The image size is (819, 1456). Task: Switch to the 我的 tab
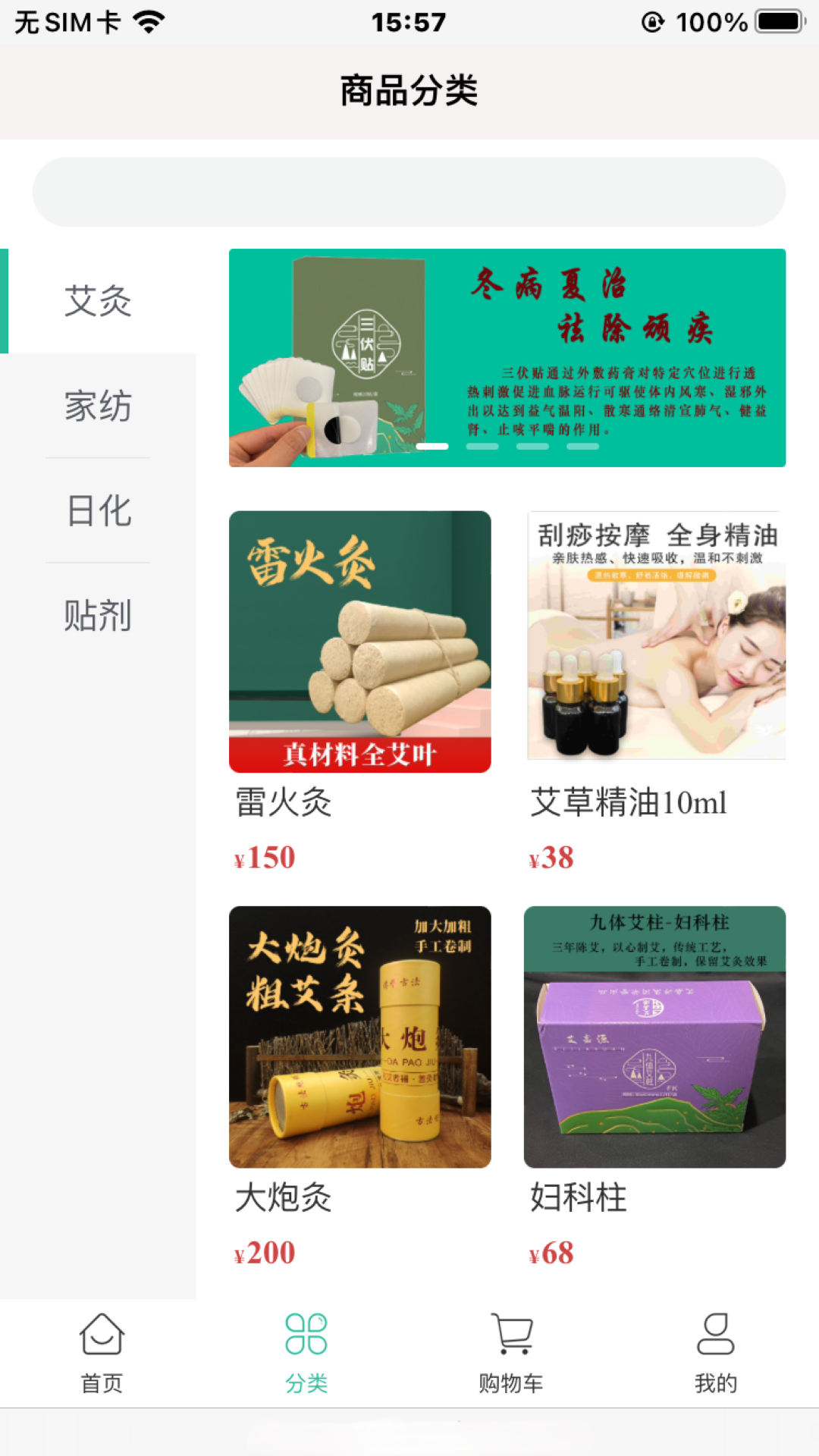click(716, 1354)
